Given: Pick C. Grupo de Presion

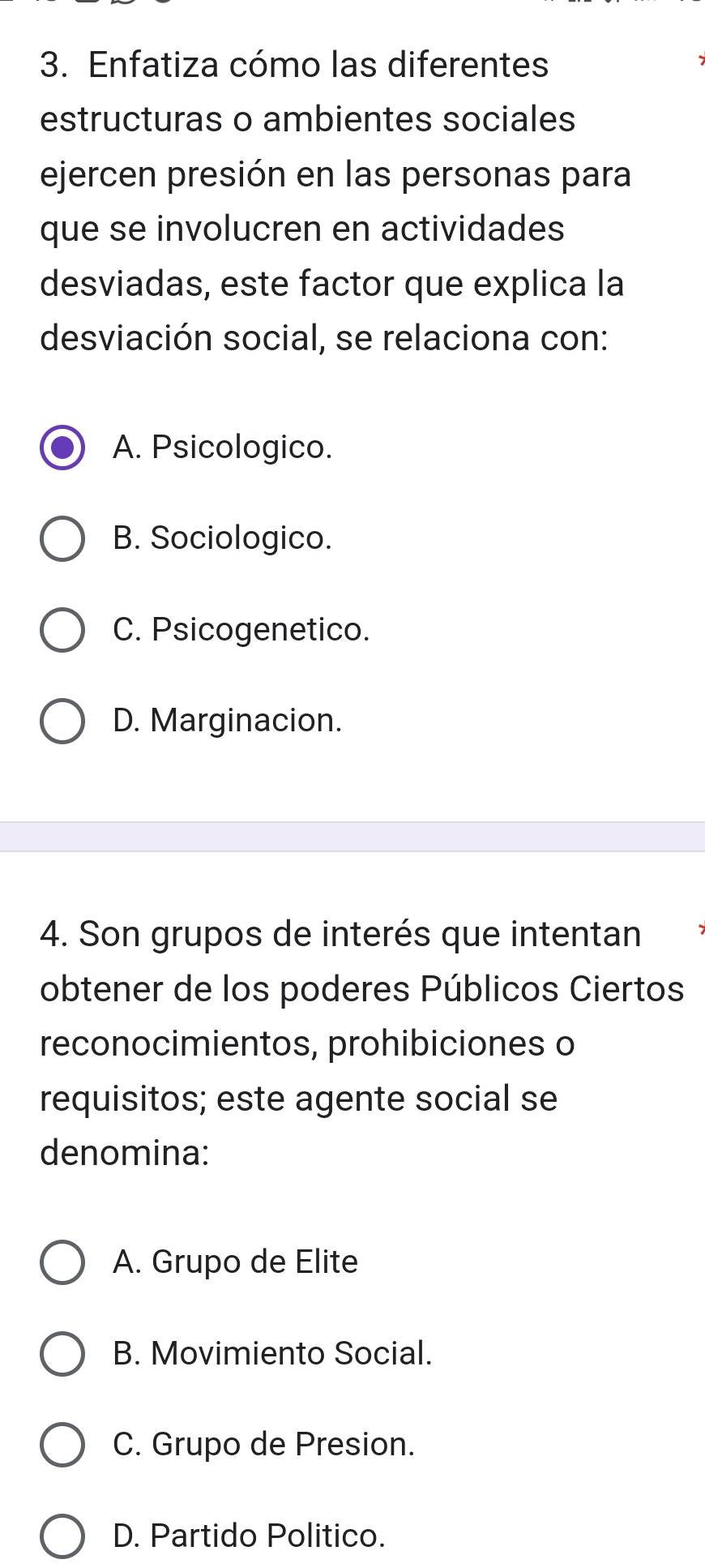Looking at the screenshot, I should [x=62, y=1445].
